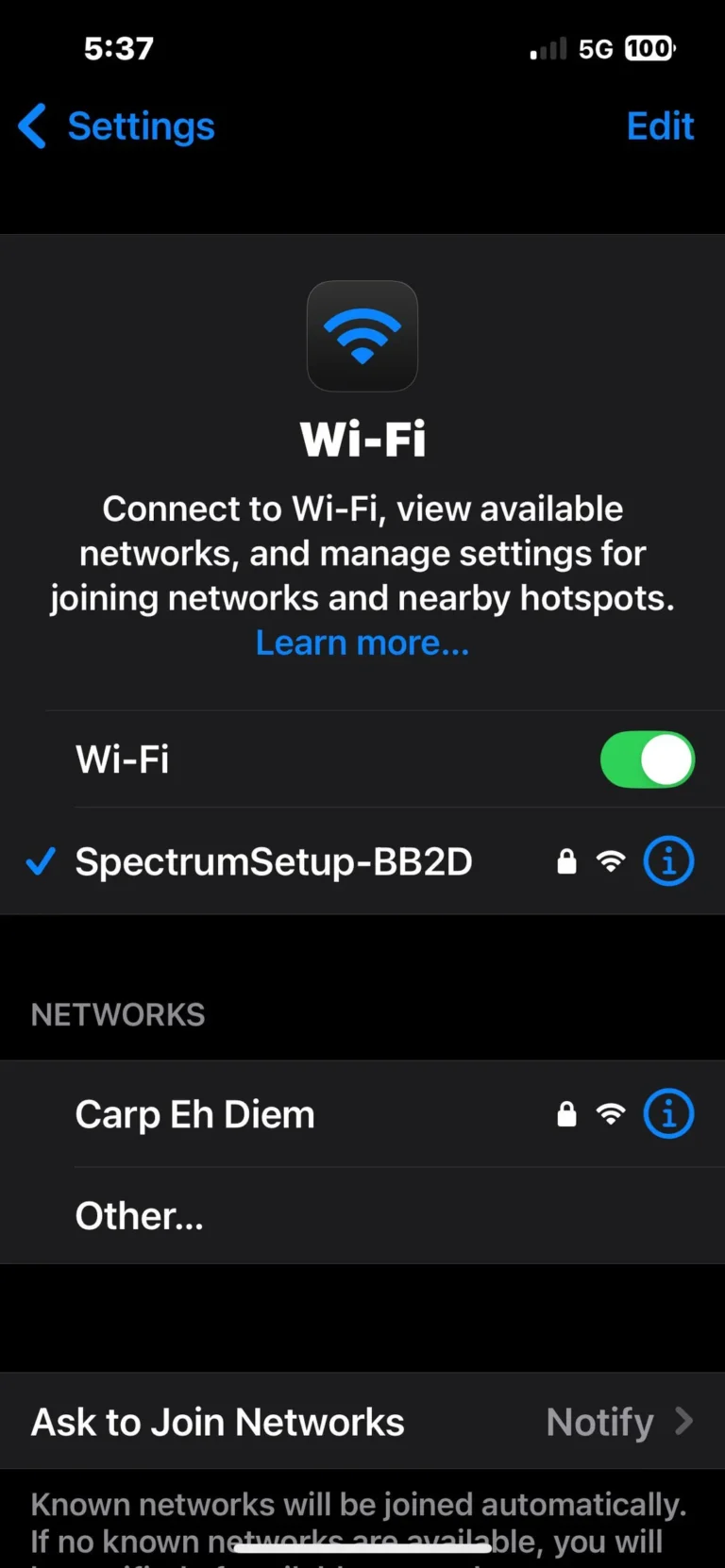
Task: Turn off the Wi-Fi switch
Action: [x=648, y=759]
